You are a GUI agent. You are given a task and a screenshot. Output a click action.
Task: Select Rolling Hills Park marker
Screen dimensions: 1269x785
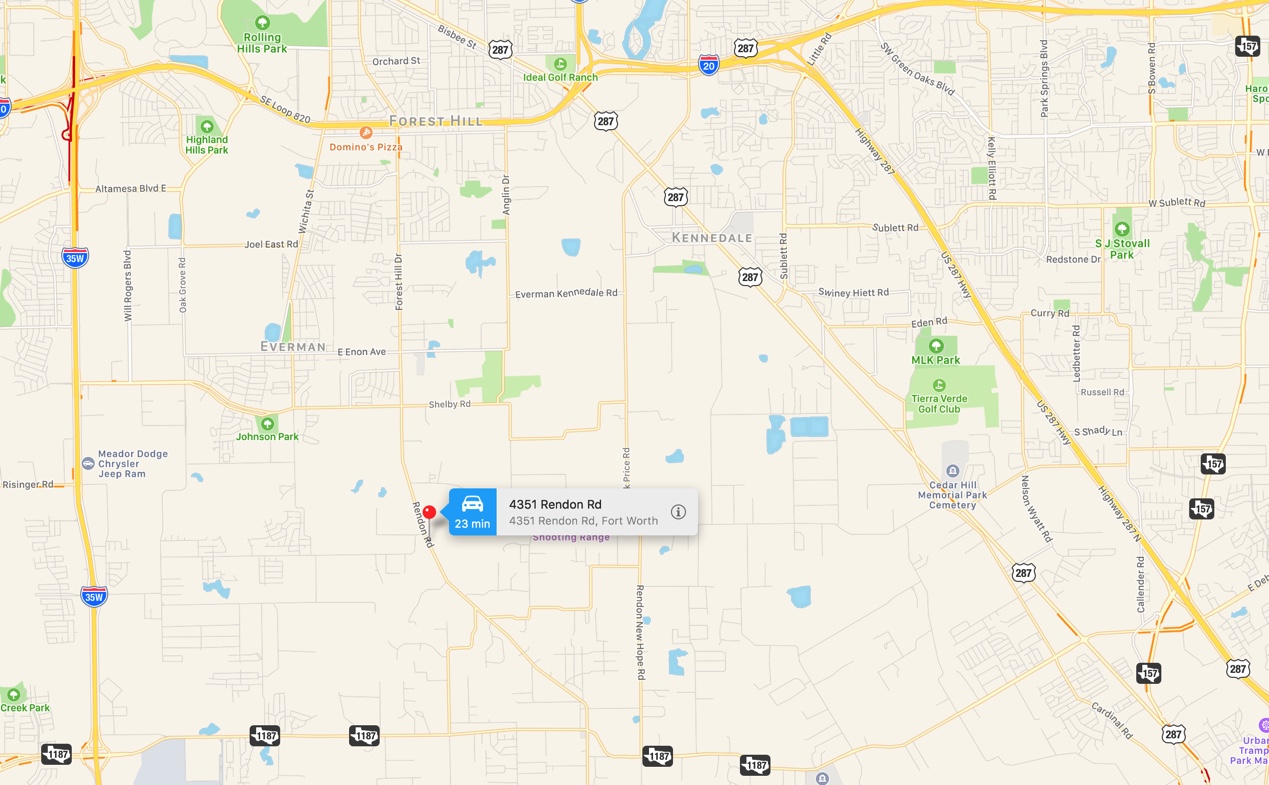pos(262,23)
